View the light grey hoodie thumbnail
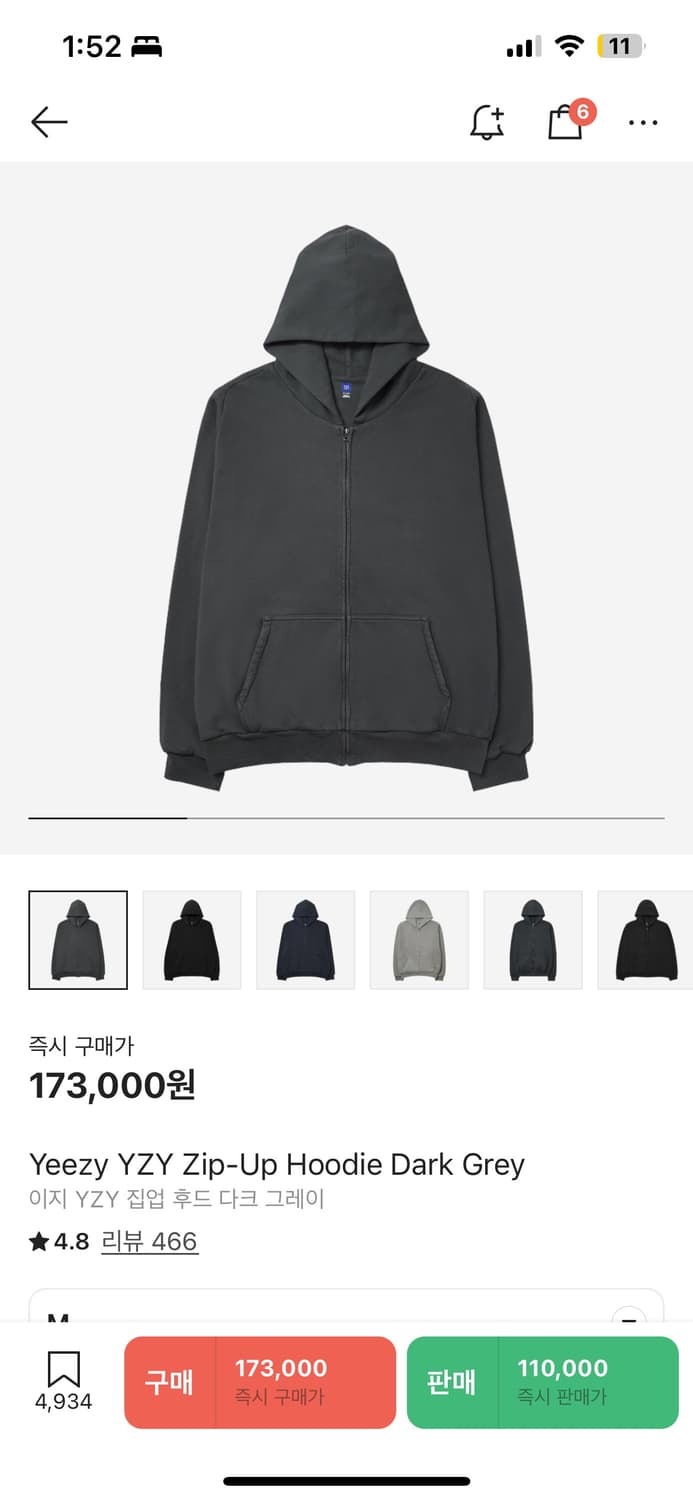 pyautogui.click(x=419, y=940)
